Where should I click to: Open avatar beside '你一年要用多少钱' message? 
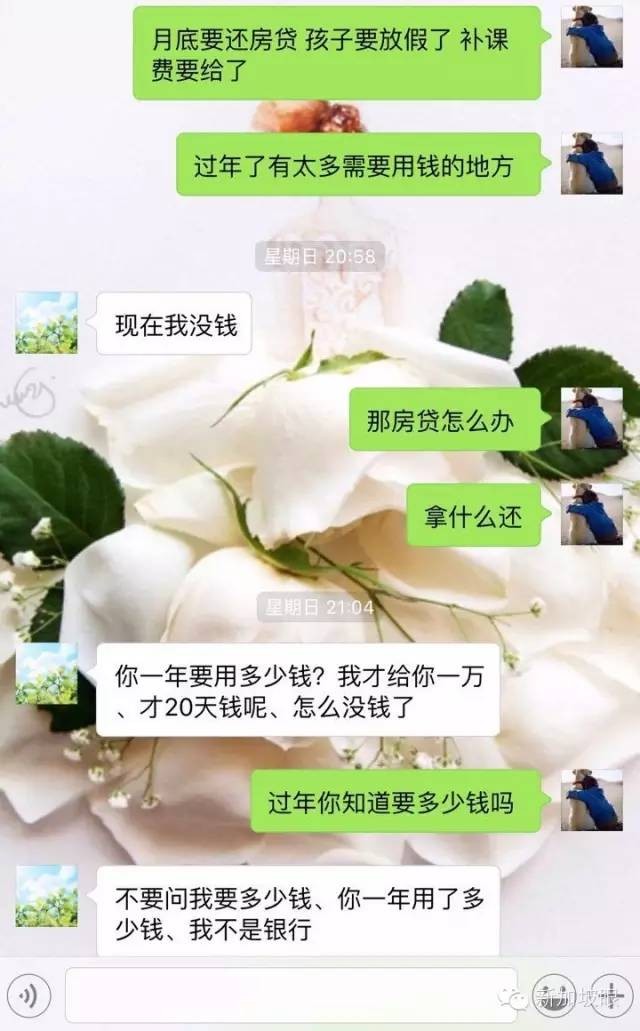click(x=46, y=673)
